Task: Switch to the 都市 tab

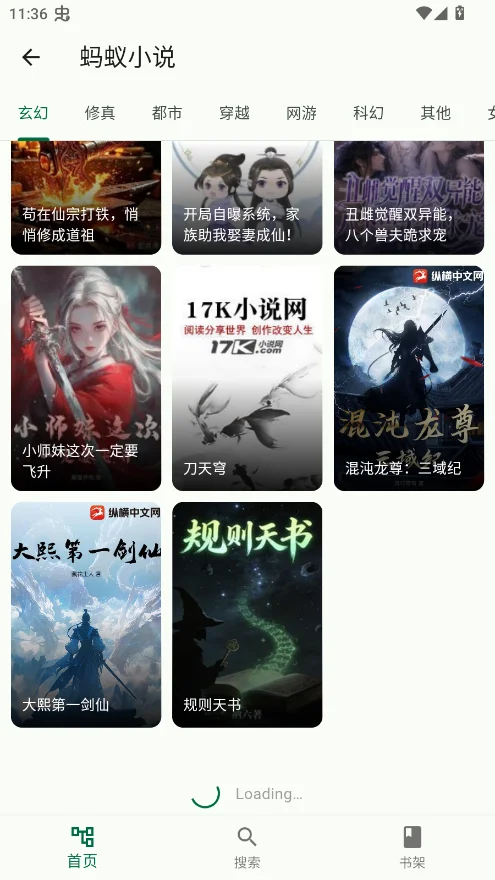Action: click(x=167, y=113)
